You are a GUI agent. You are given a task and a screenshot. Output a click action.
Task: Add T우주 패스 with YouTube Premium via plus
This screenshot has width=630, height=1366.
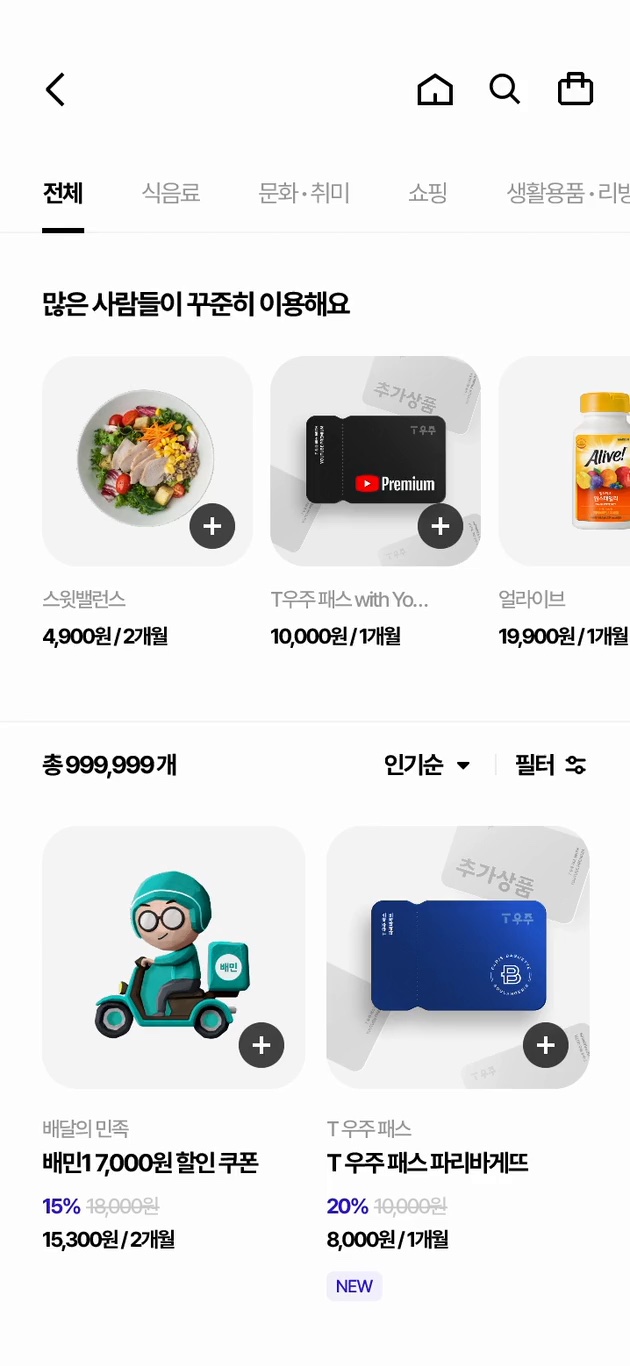(x=440, y=526)
